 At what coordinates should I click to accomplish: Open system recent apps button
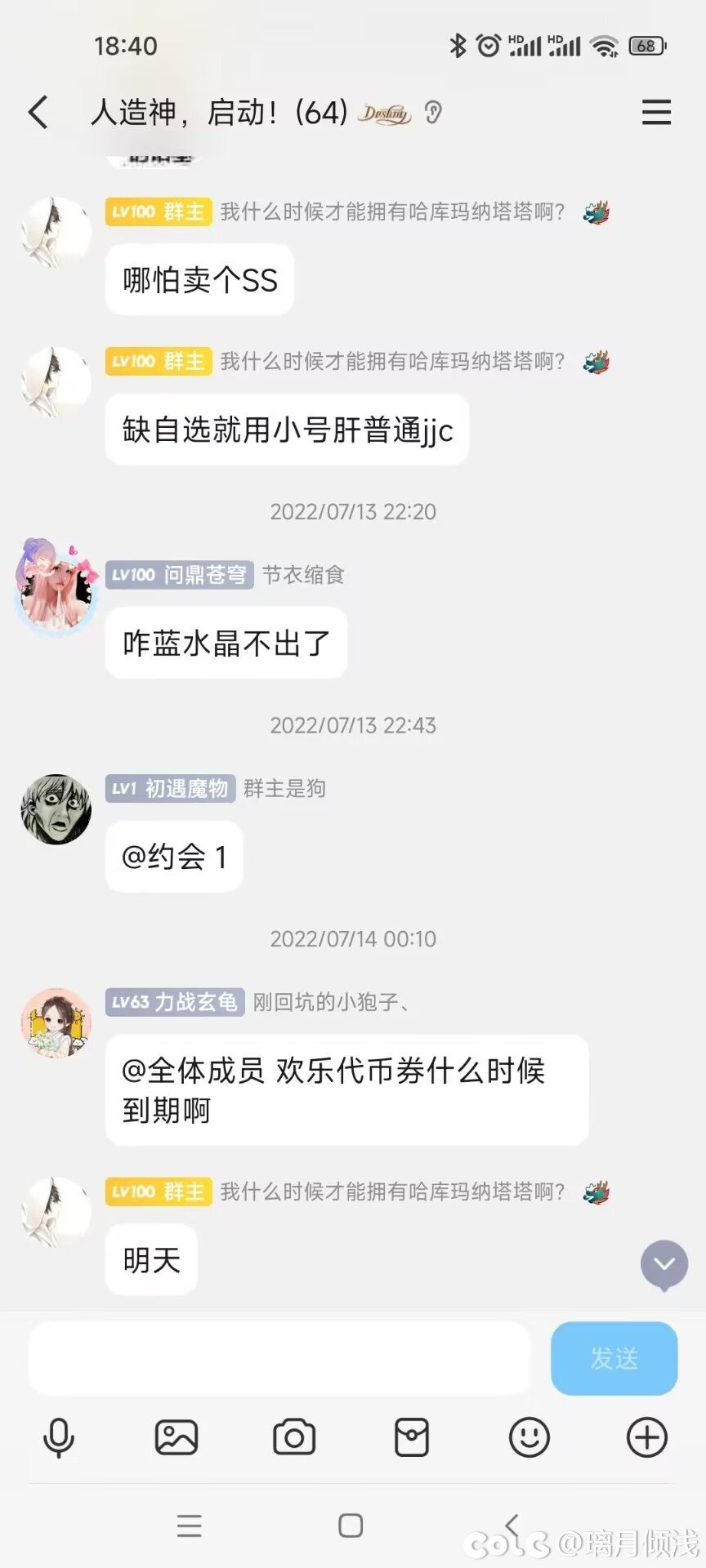[190, 1526]
